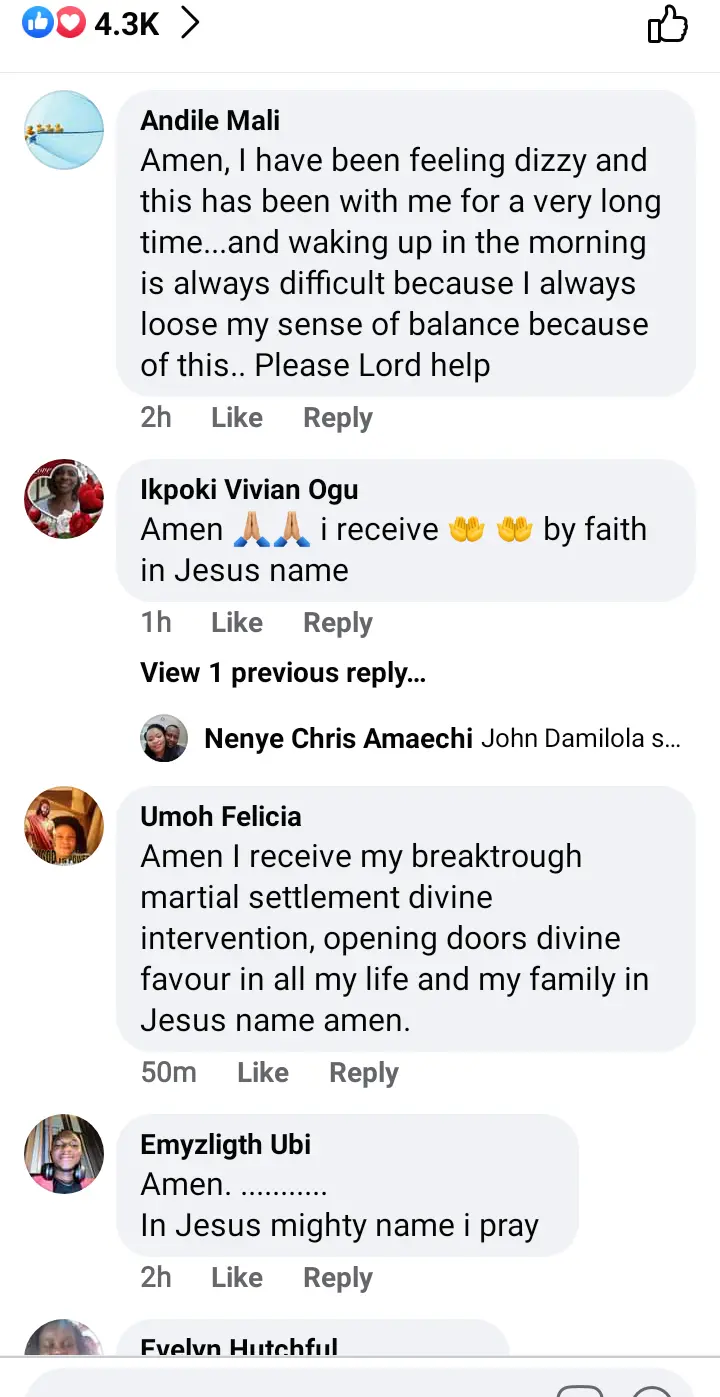The width and height of the screenshot is (720, 1397).
Task: Reply to Andile Mali's comment
Action: pyautogui.click(x=338, y=418)
